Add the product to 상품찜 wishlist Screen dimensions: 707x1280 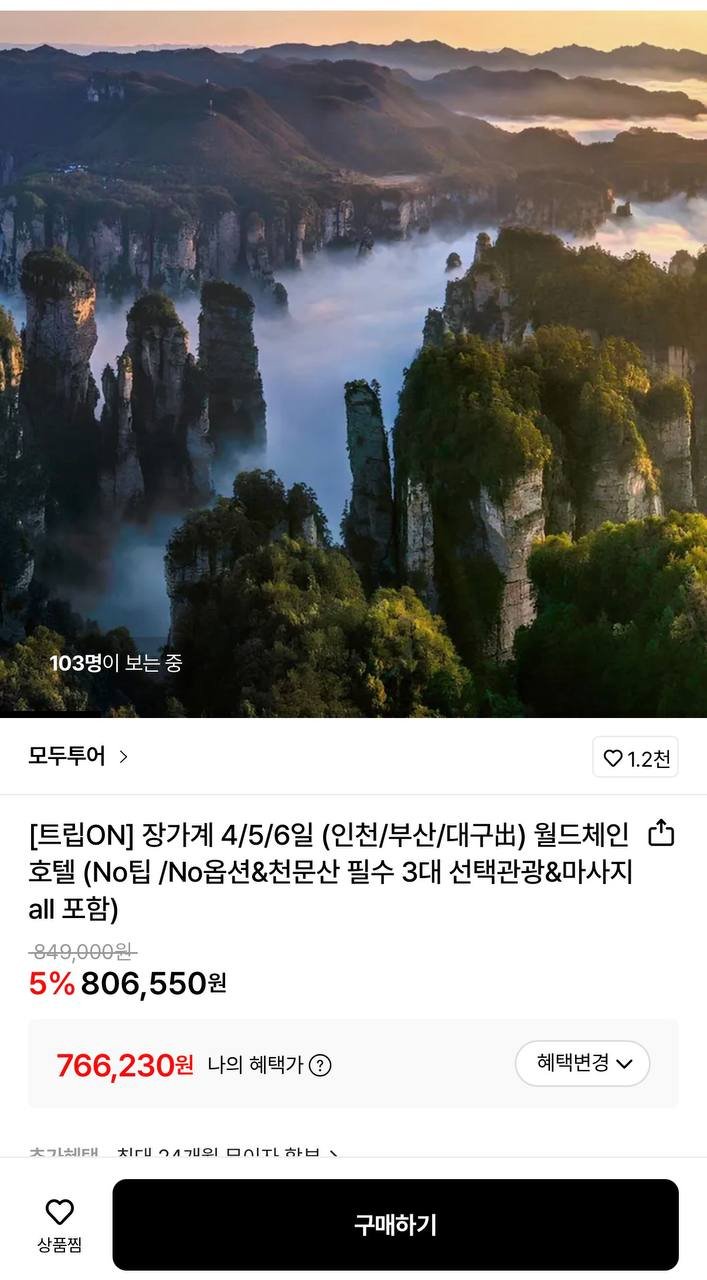(x=60, y=1225)
